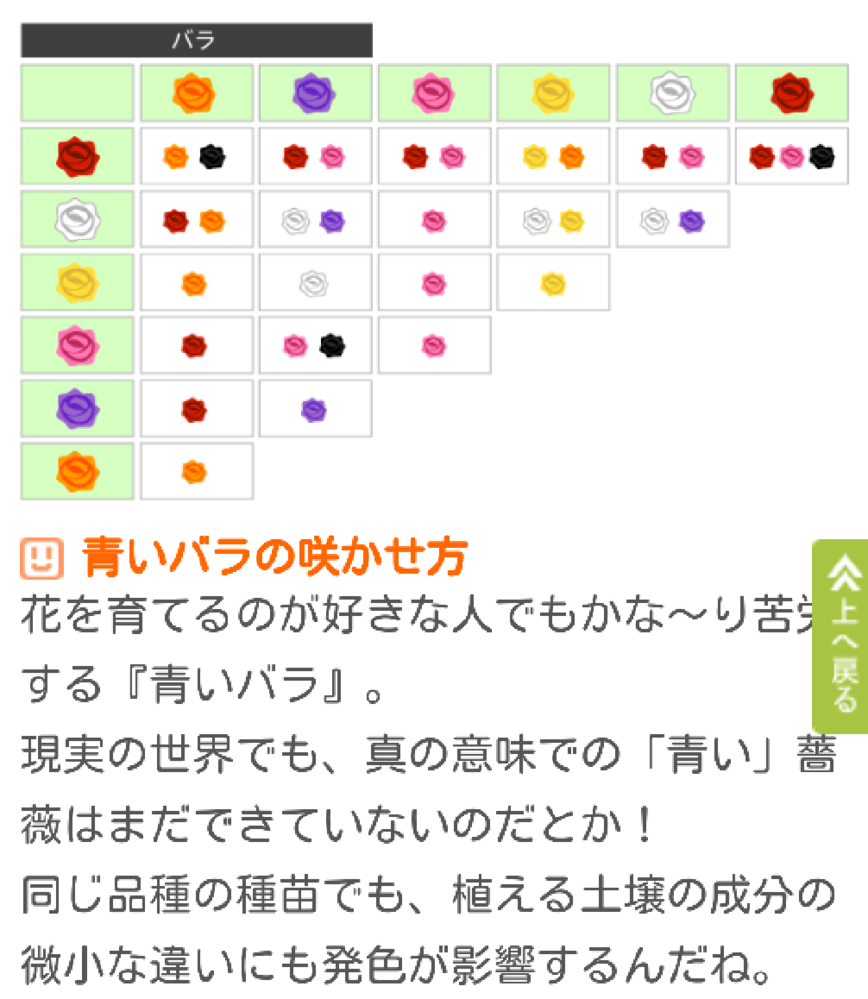
Task: Select the white rose row header icon
Action: [x=77, y=220]
